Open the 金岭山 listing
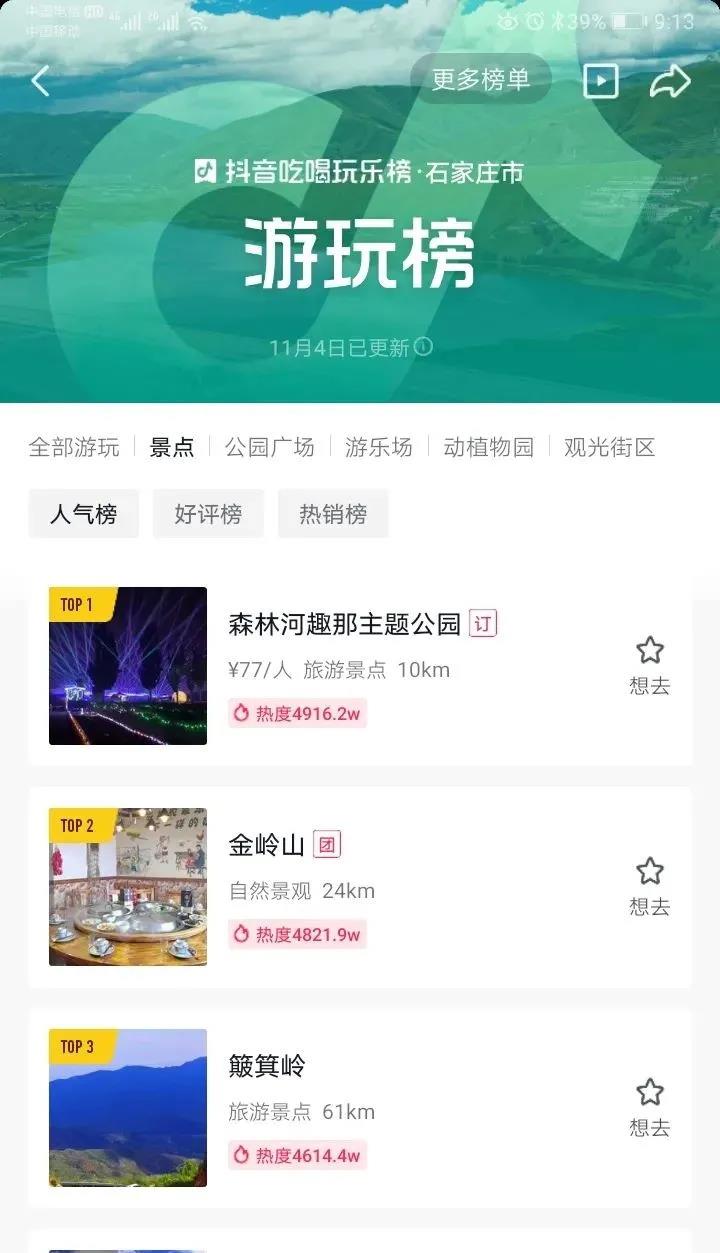The height and width of the screenshot is (1253, 720). pyautogui.click(x=267, y=846)
